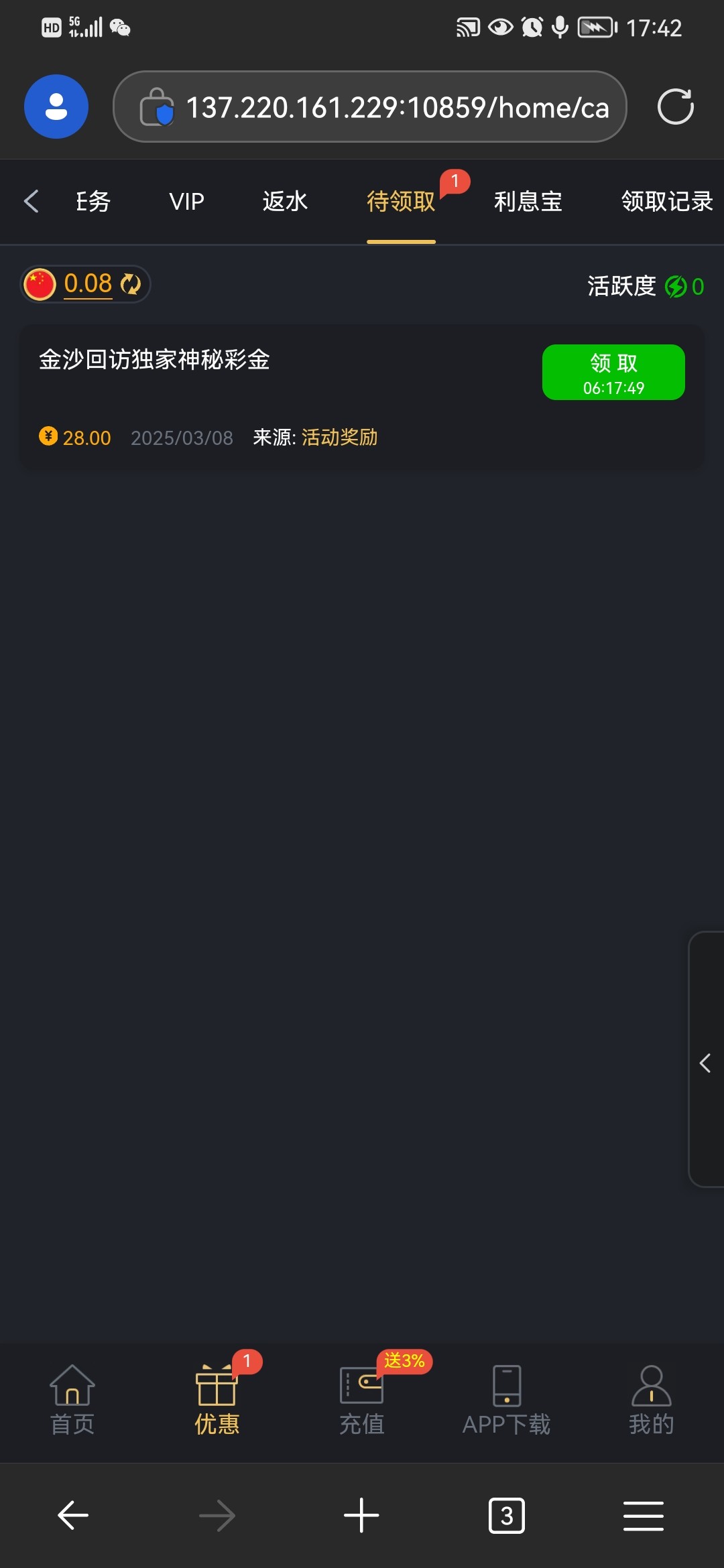View the 3 open browser tabs

point(507,1516)
